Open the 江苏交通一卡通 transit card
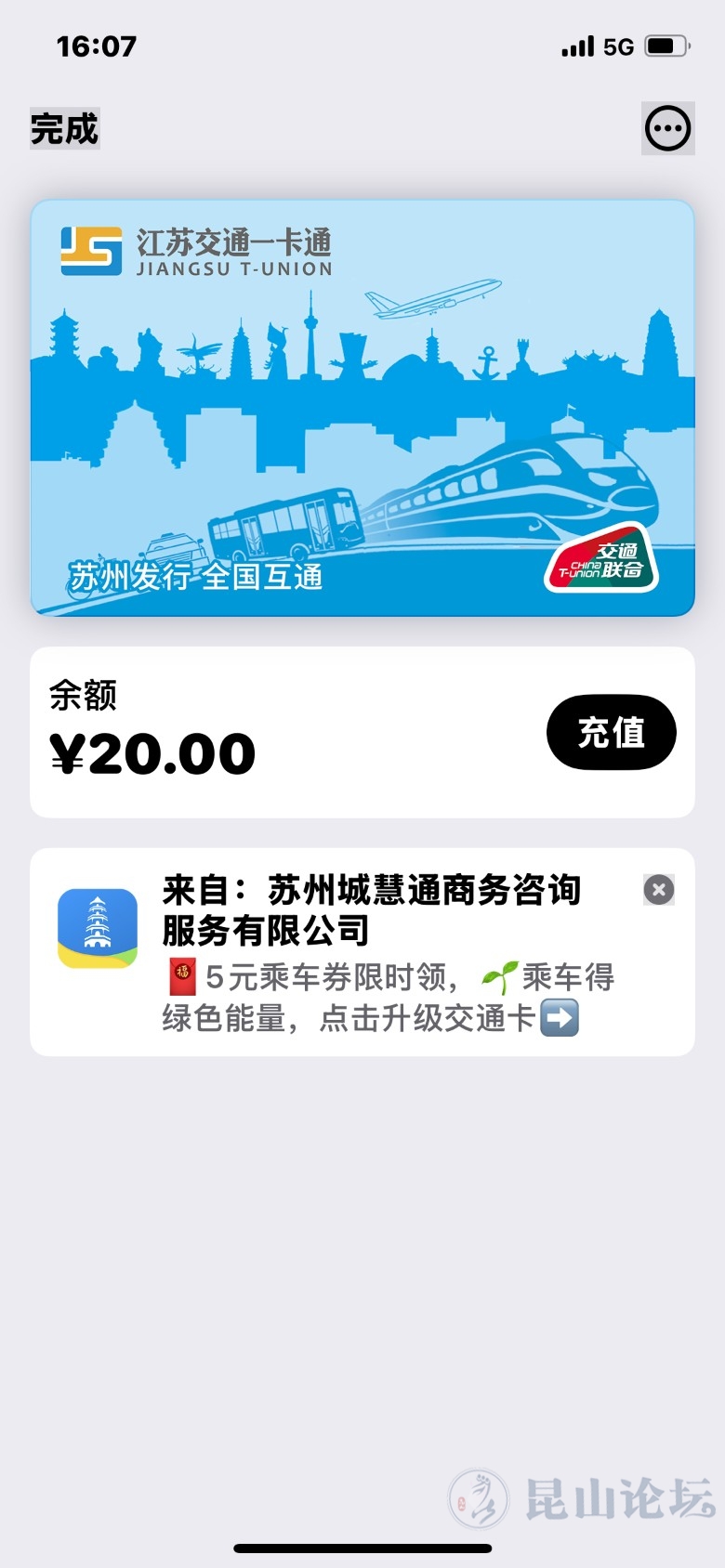This screenshot has width=725, height=1568. pyautogui.click(x=362, y=407)
